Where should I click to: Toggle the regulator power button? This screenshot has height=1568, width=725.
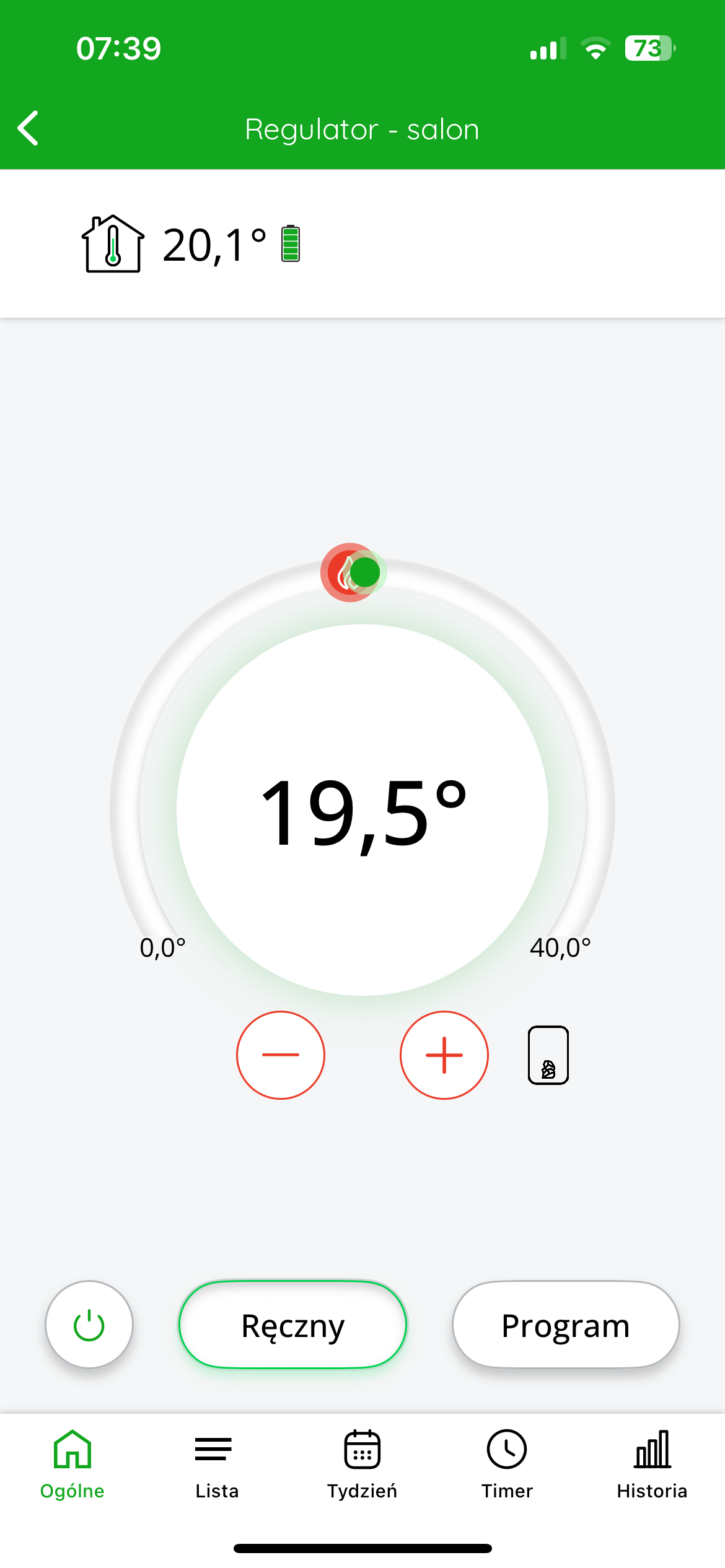click(89, 1324)
